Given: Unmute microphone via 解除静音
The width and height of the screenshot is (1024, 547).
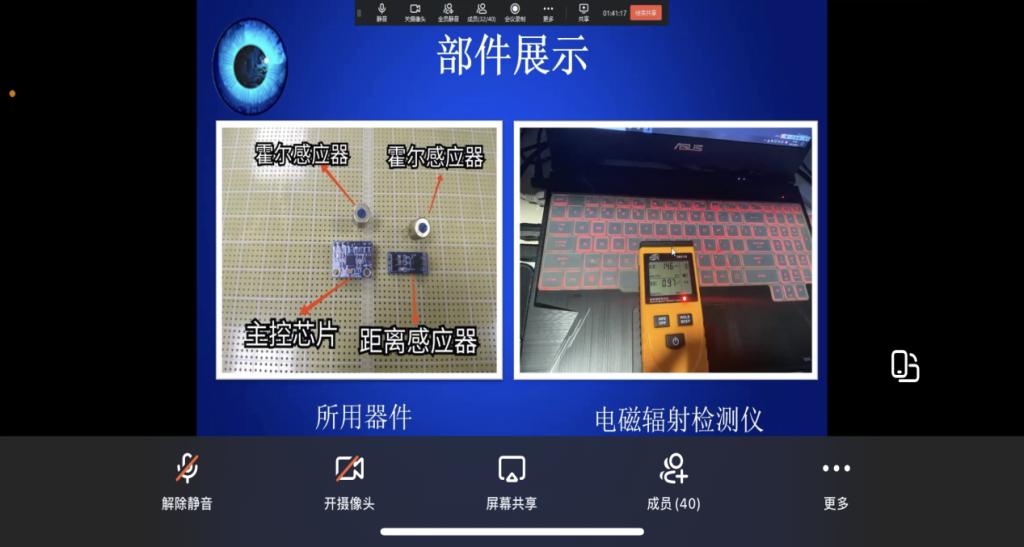Looking at the screenshot, I should [187, 481].
